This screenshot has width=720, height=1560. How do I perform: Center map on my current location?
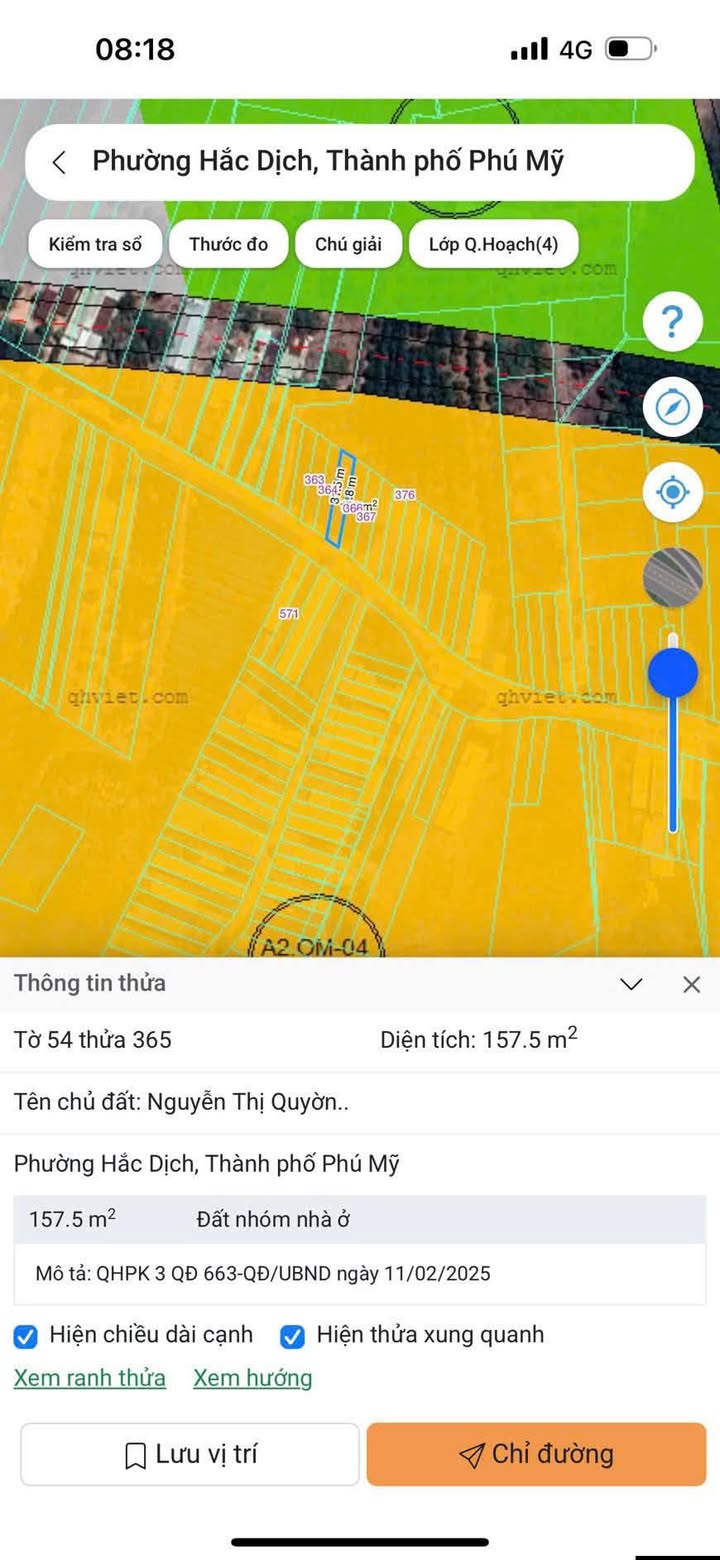pyautogui.click(x=672, y=492)
